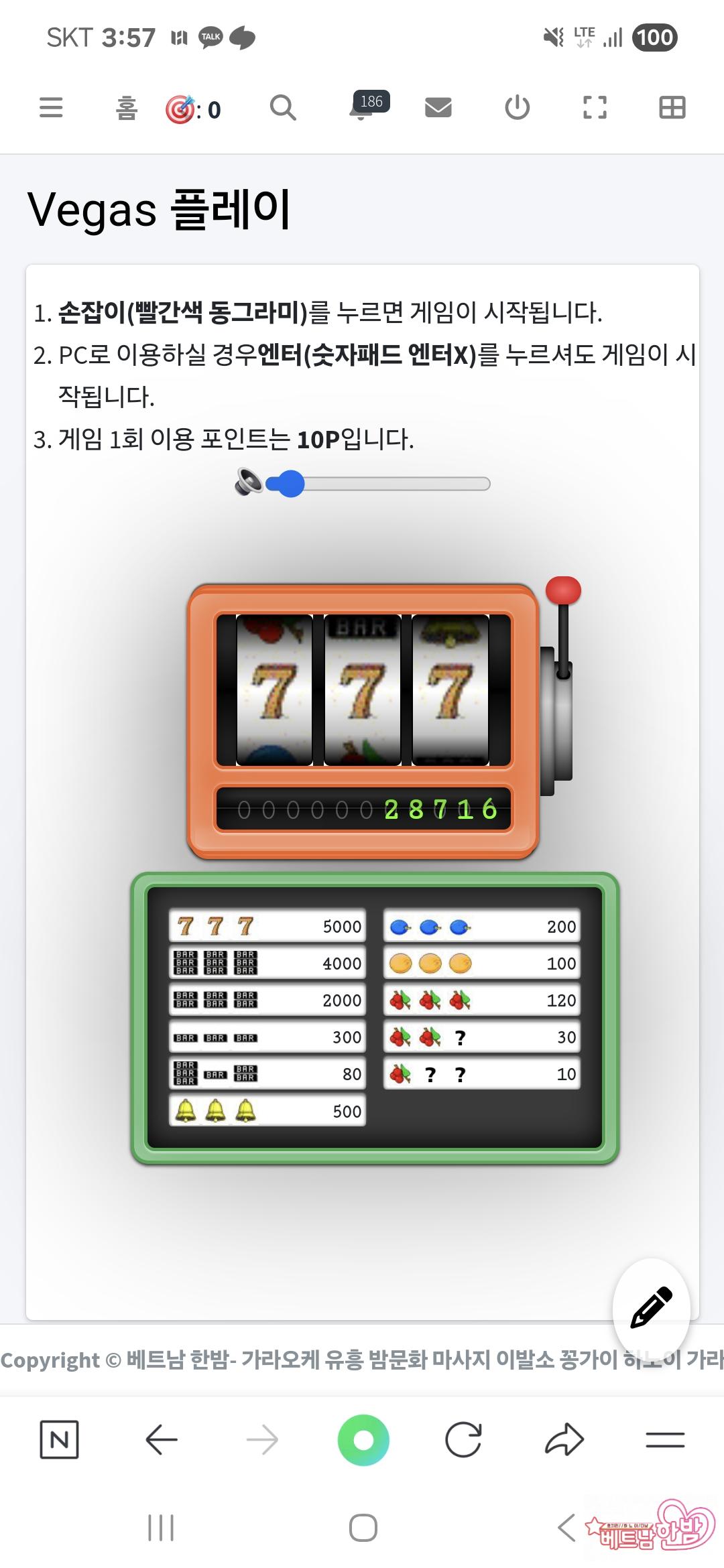This screenshot has height=1568, width=724.
Task: Reload the current page
Action: [x=464, y=1439]
